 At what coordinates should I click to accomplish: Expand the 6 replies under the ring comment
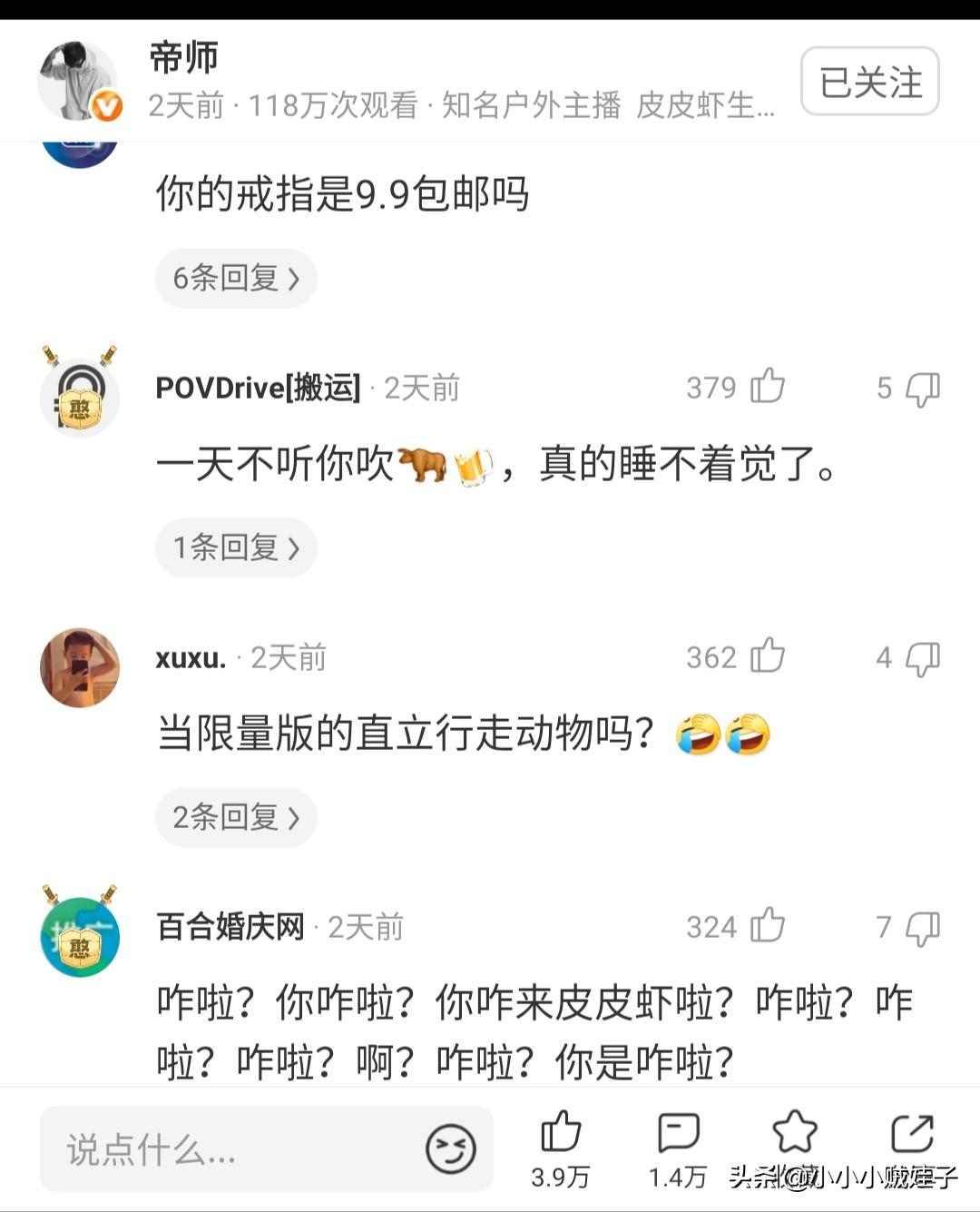point(236,279)
